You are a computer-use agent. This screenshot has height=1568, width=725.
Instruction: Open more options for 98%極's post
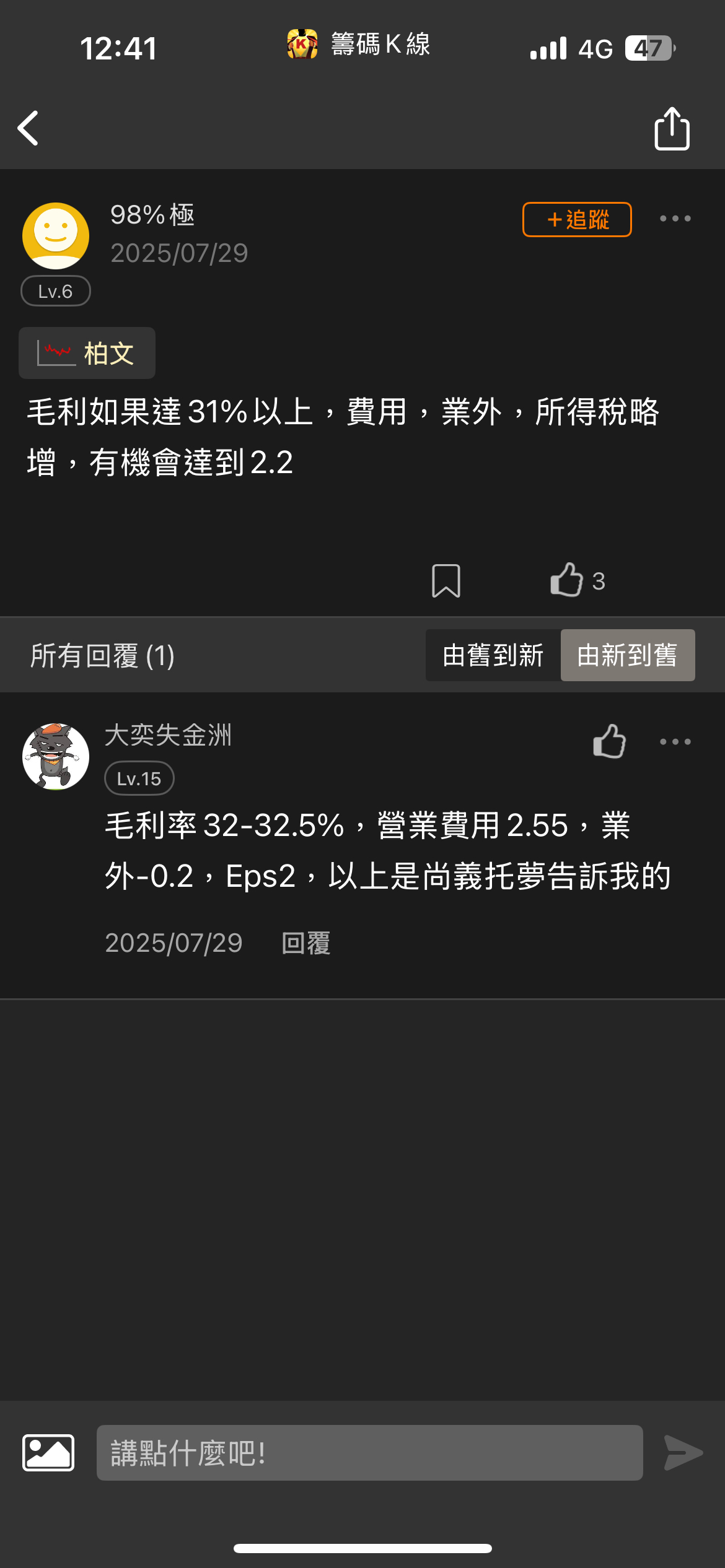[675, 219]
